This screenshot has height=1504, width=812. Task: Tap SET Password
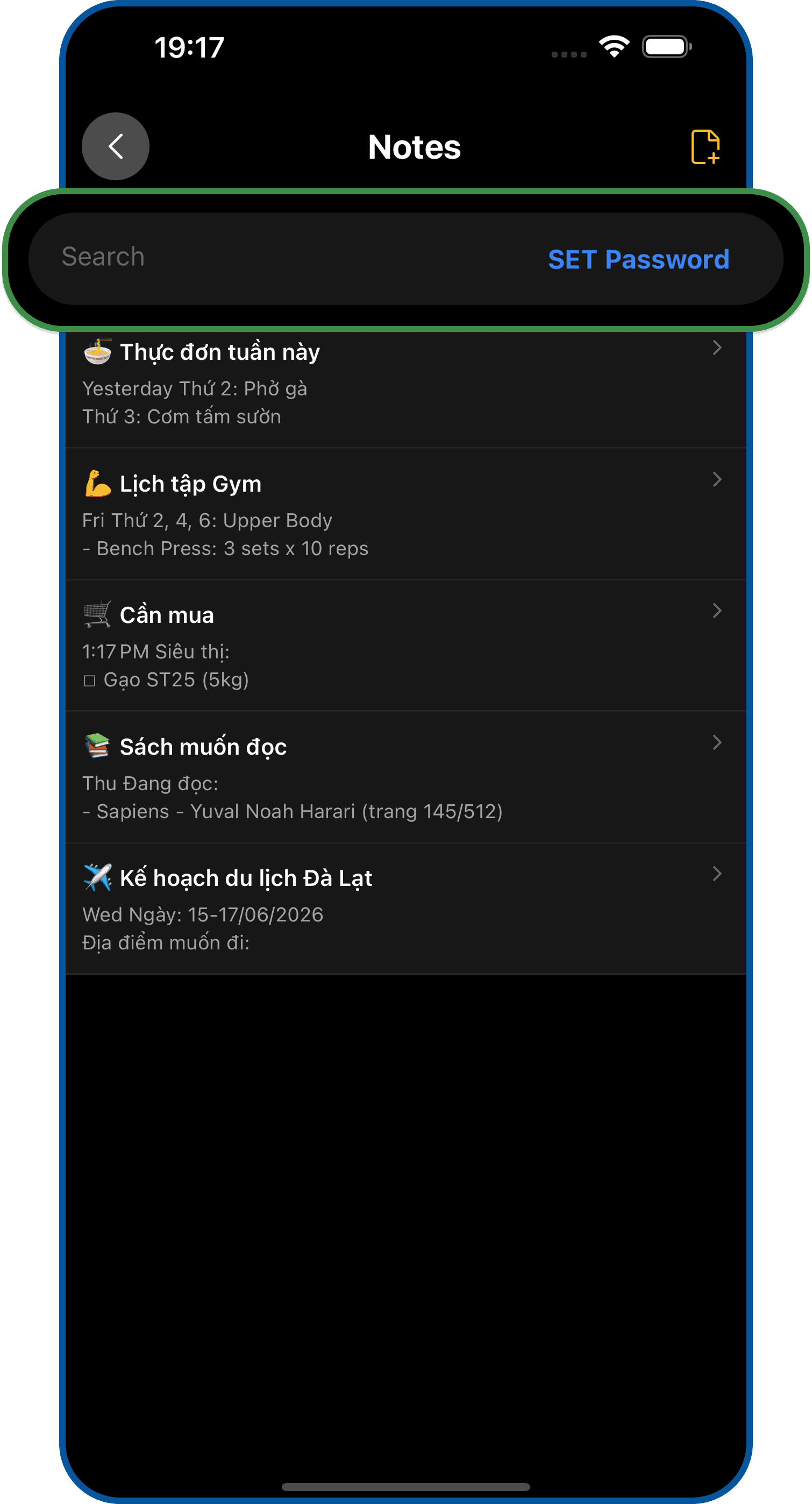click(638, 259)
